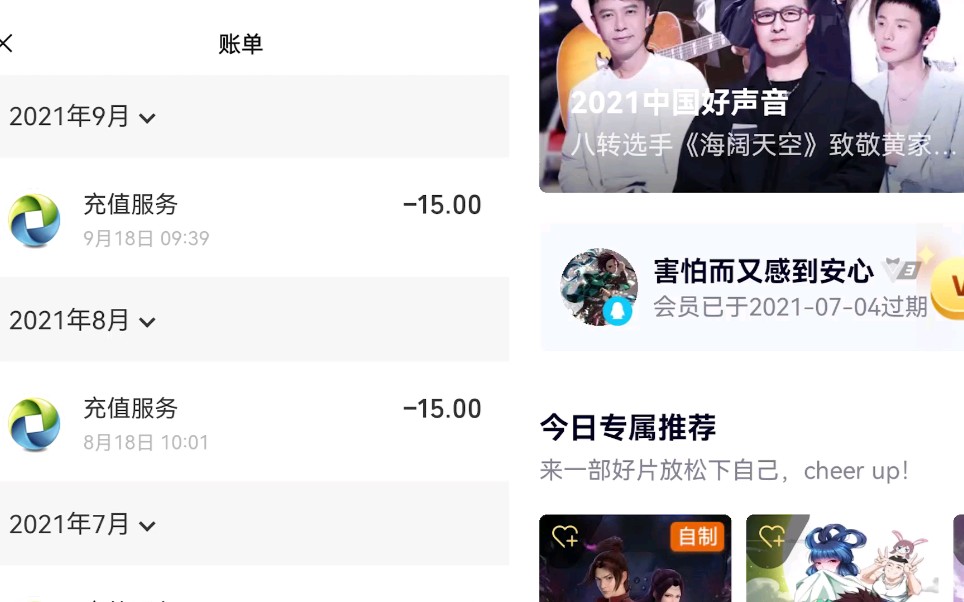
Task: Expand the 2021年7月 month dropdown
Action: point(84,524)
